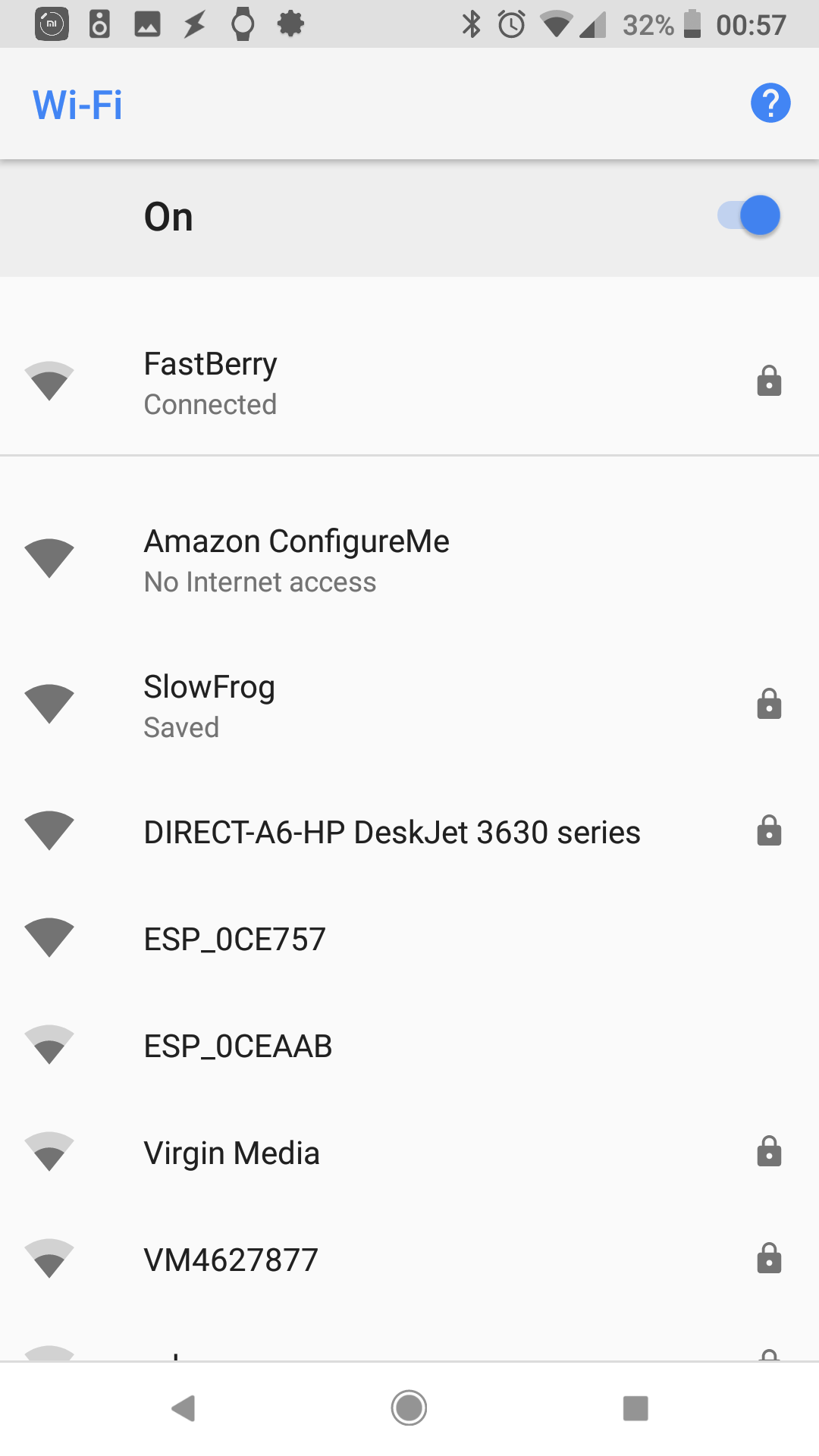Turn off the Wi-Fi switch
This screenshot has width=819, height=1456.
pyautogui.click(x=749, y=216)
